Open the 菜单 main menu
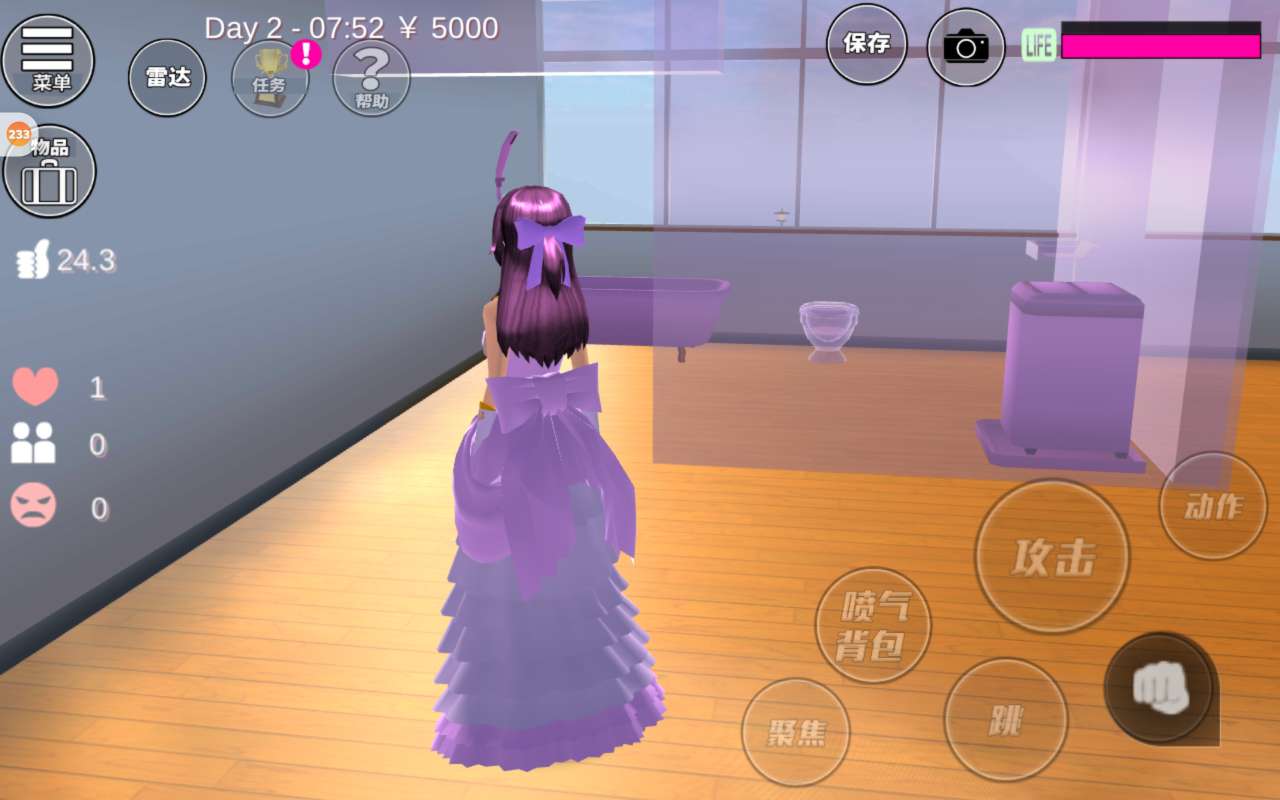The width and height of the screenshot is (1280, 800). click(48, 60)
